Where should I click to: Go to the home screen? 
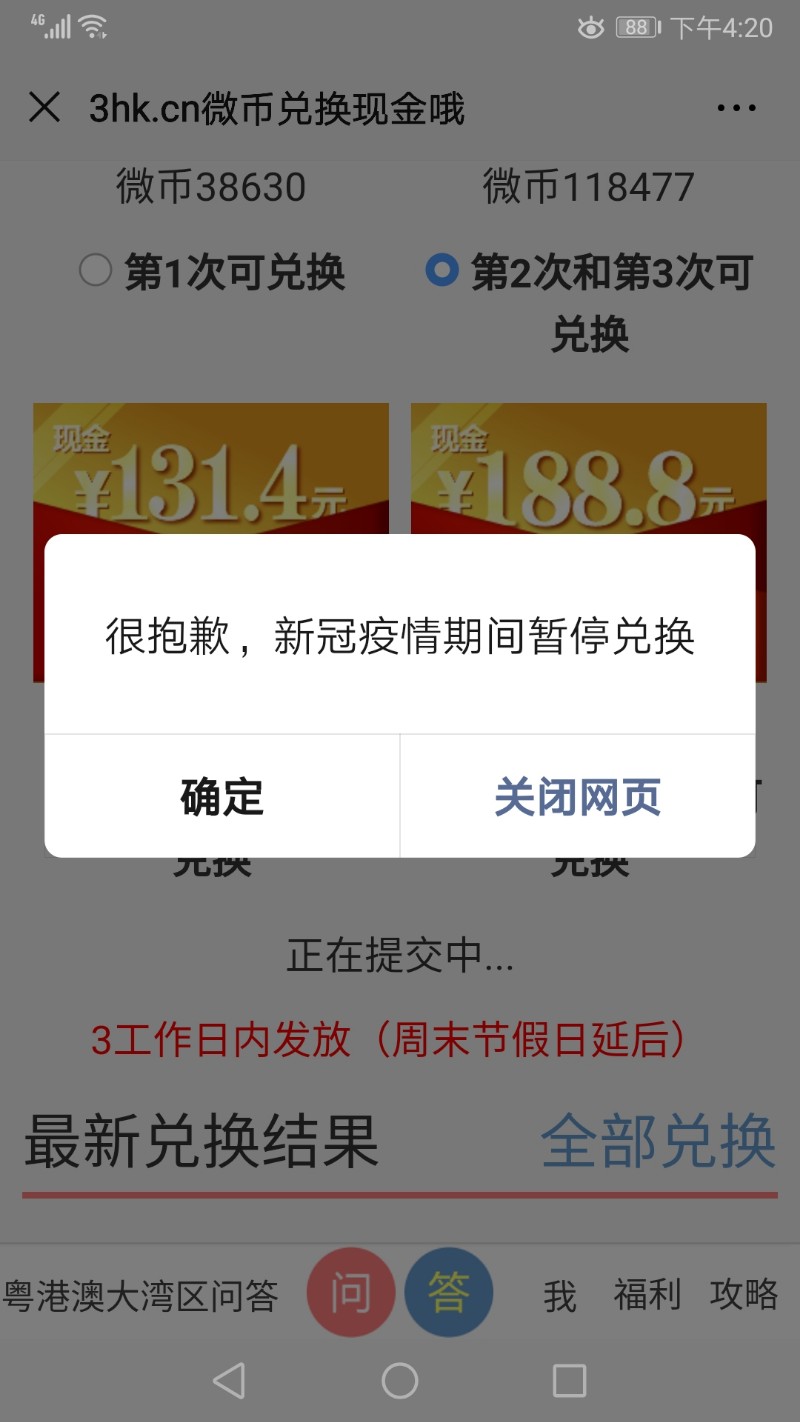point(400,1381)
